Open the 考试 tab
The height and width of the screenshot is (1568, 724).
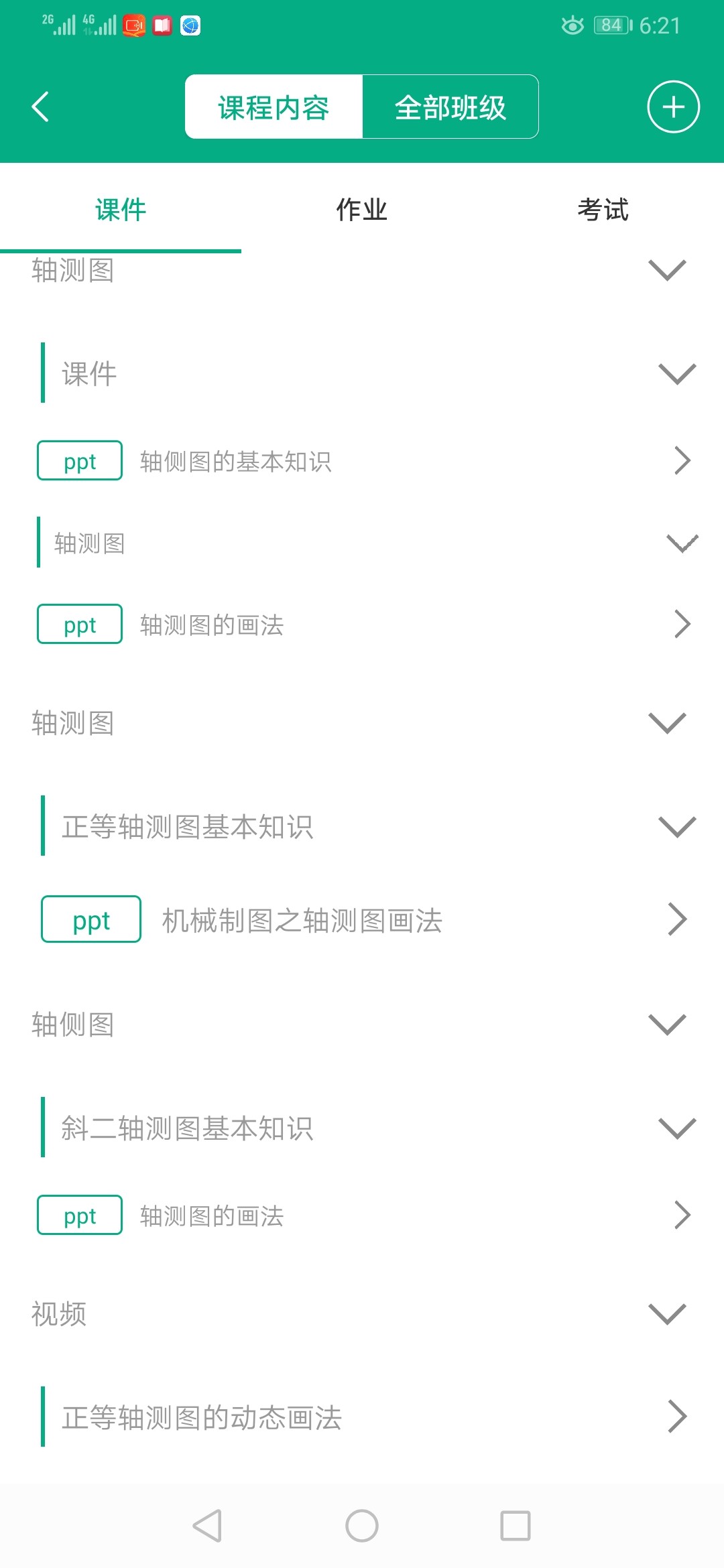click(603, 210)
